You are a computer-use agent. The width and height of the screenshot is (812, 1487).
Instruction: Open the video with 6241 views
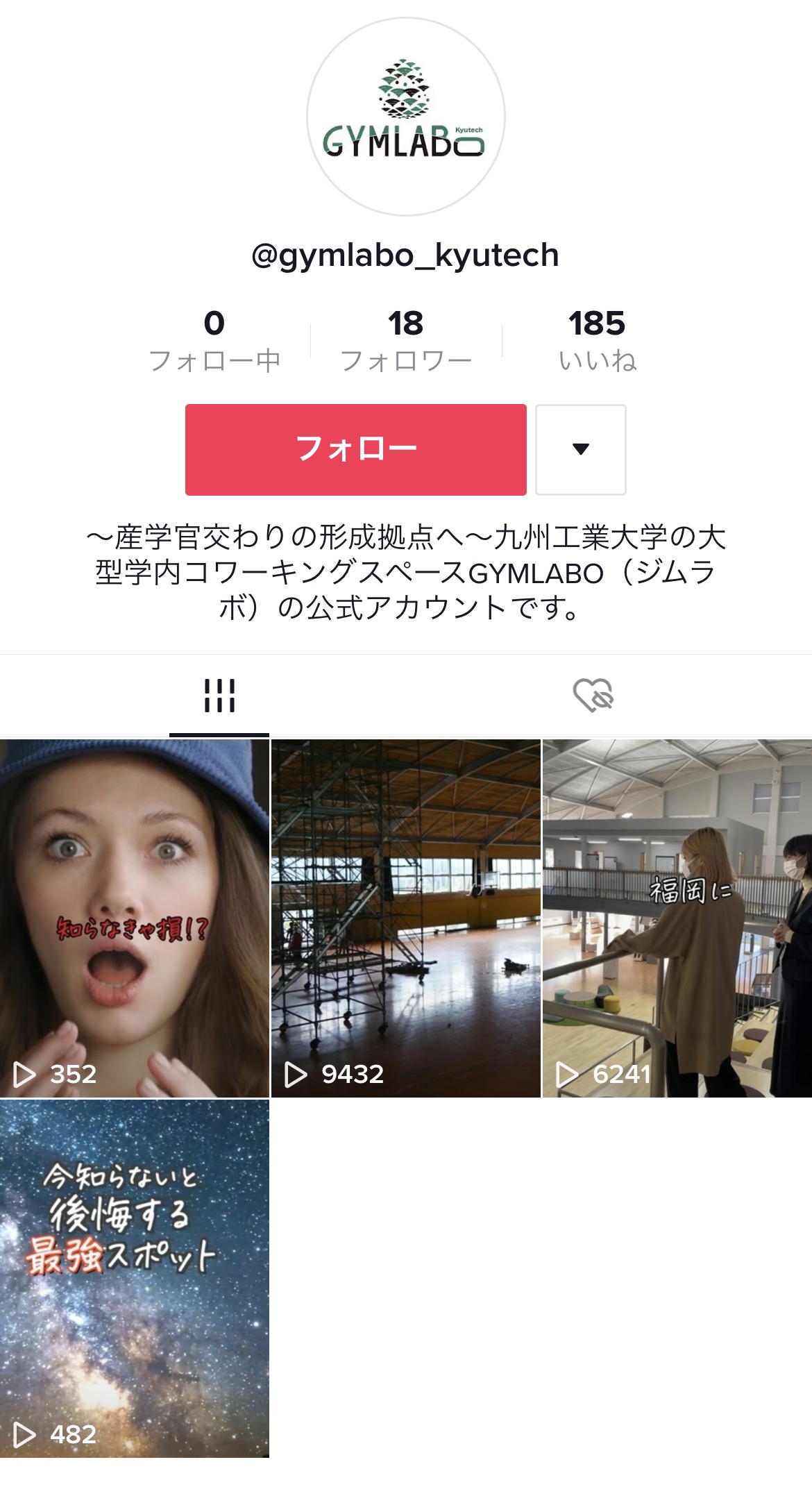(x=677, y=918)
